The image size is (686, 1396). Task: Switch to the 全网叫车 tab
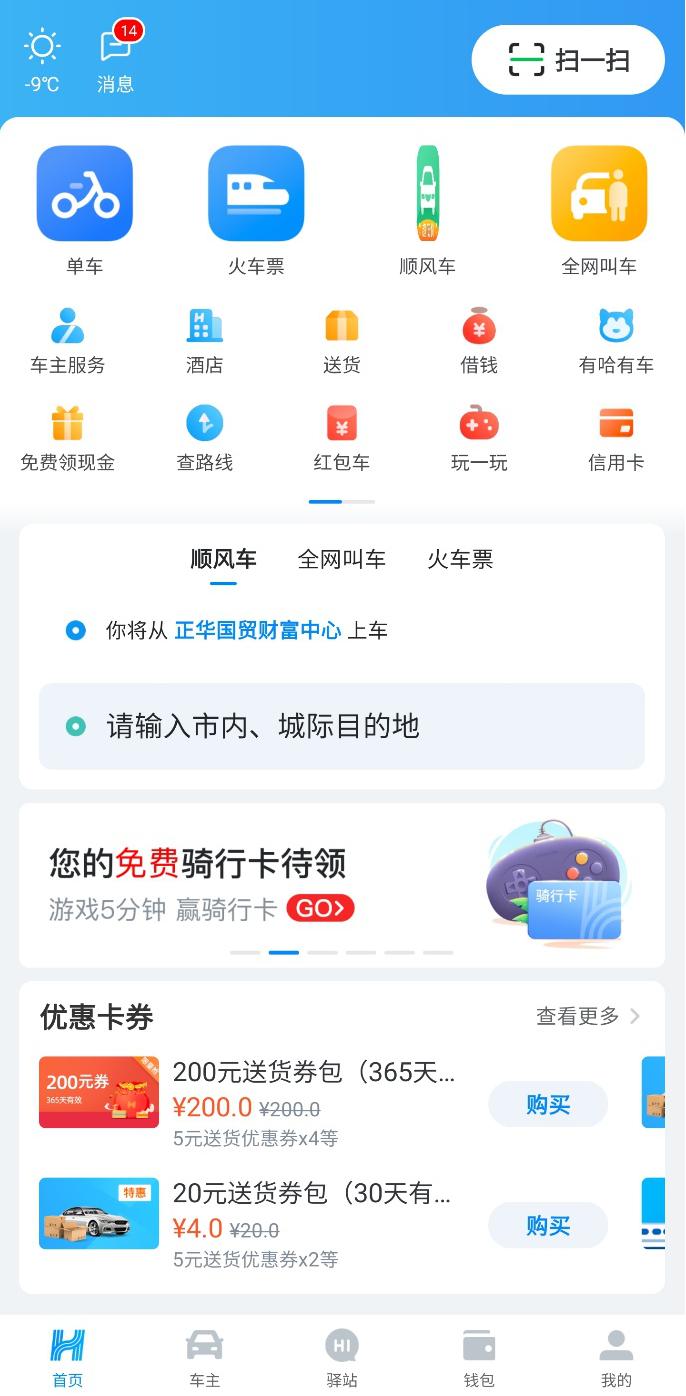point(342,559)
